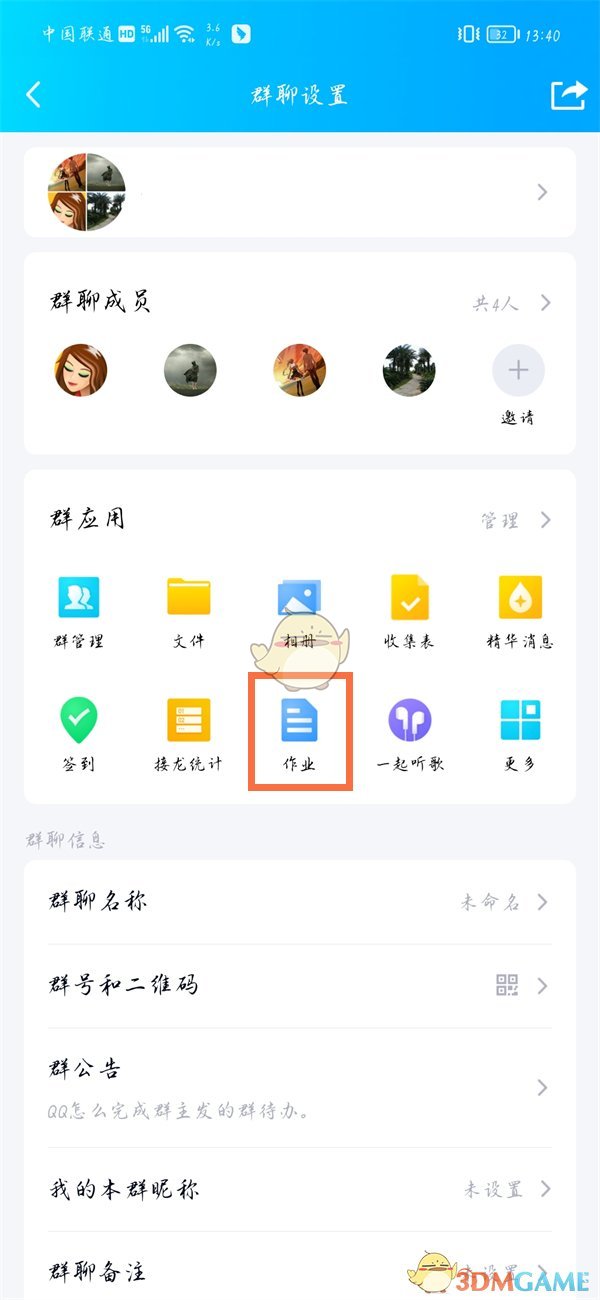
Task: Set 我的本群昵称
Action: coord(300,1190)
